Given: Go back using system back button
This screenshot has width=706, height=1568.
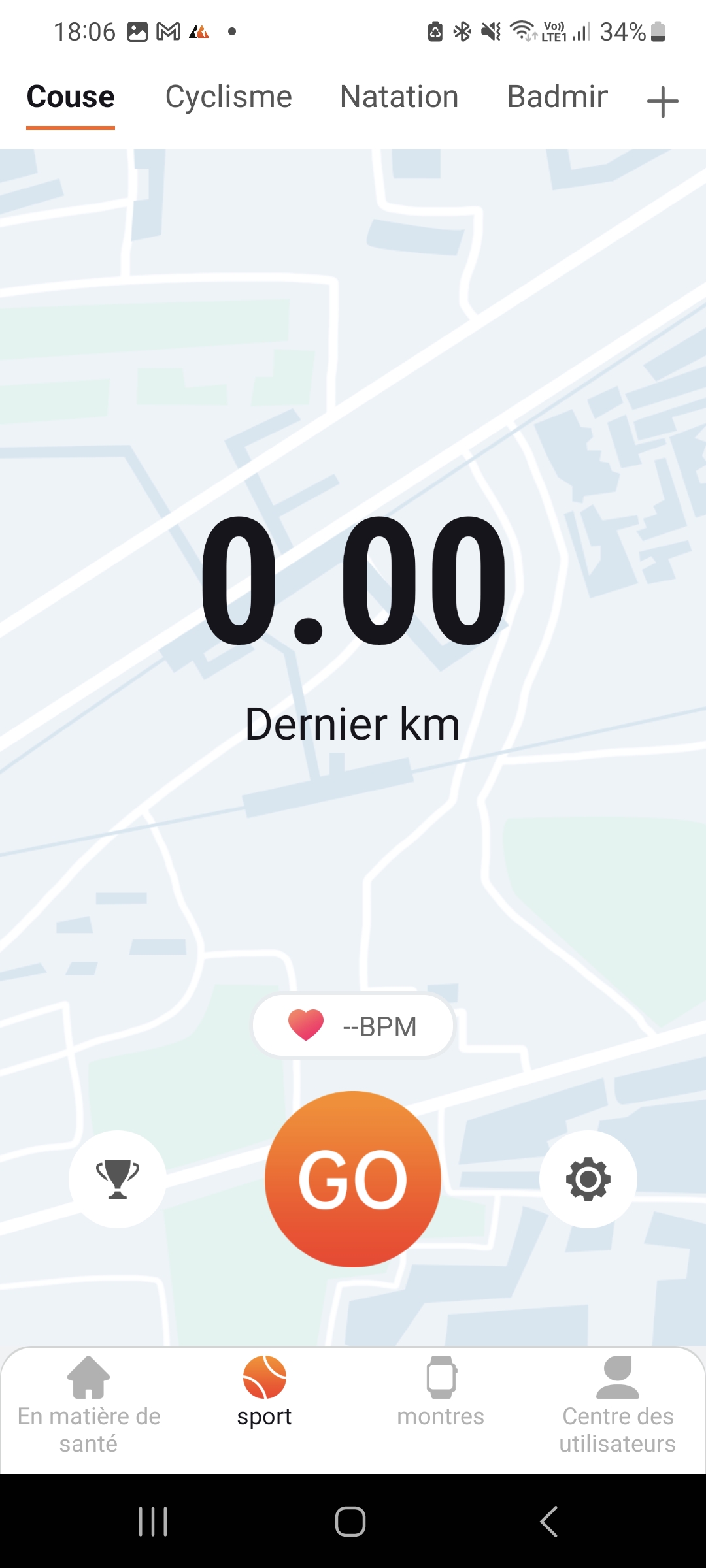Looking at the screenshot, I should click(549, 1522).
